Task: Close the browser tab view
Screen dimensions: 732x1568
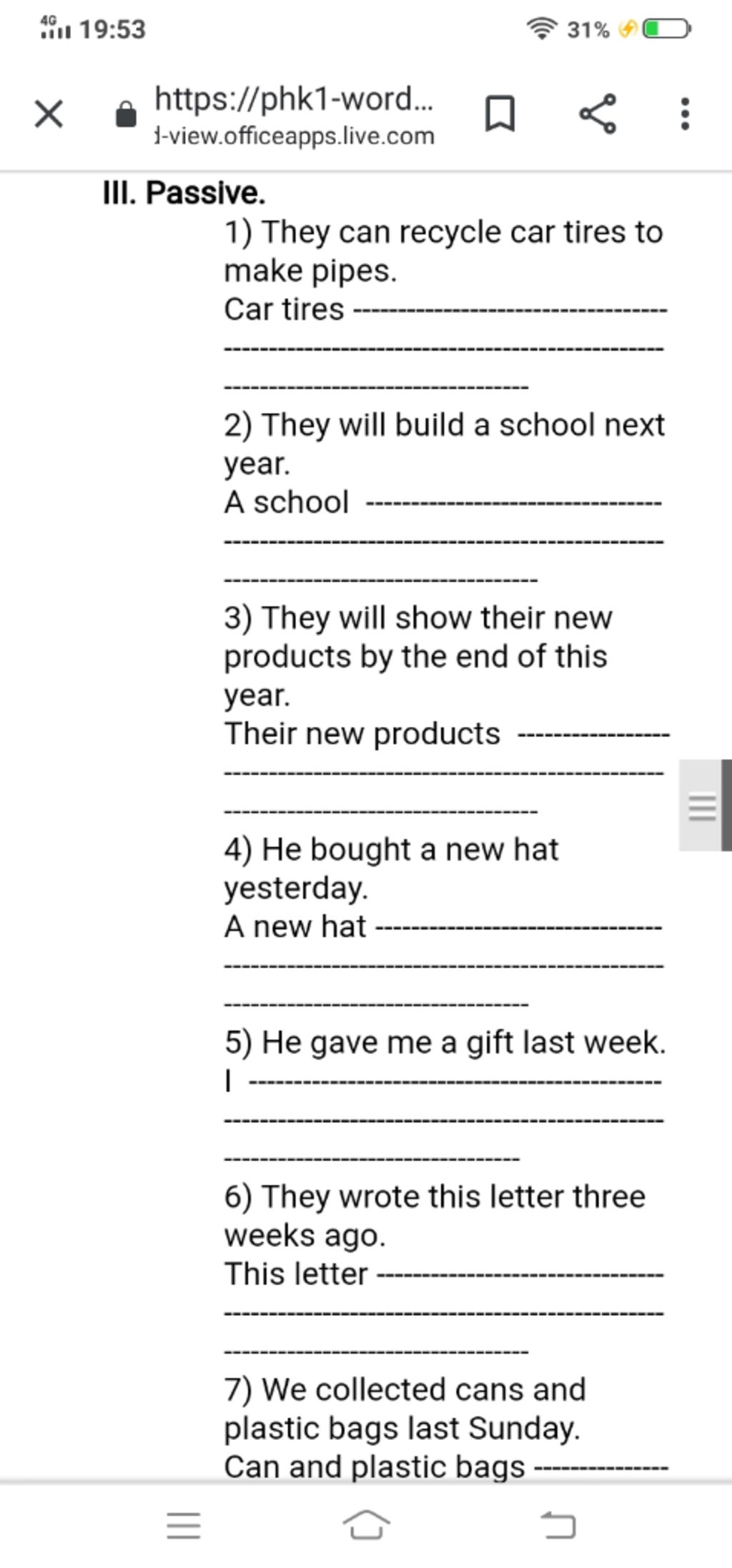Action: [49, 114]
